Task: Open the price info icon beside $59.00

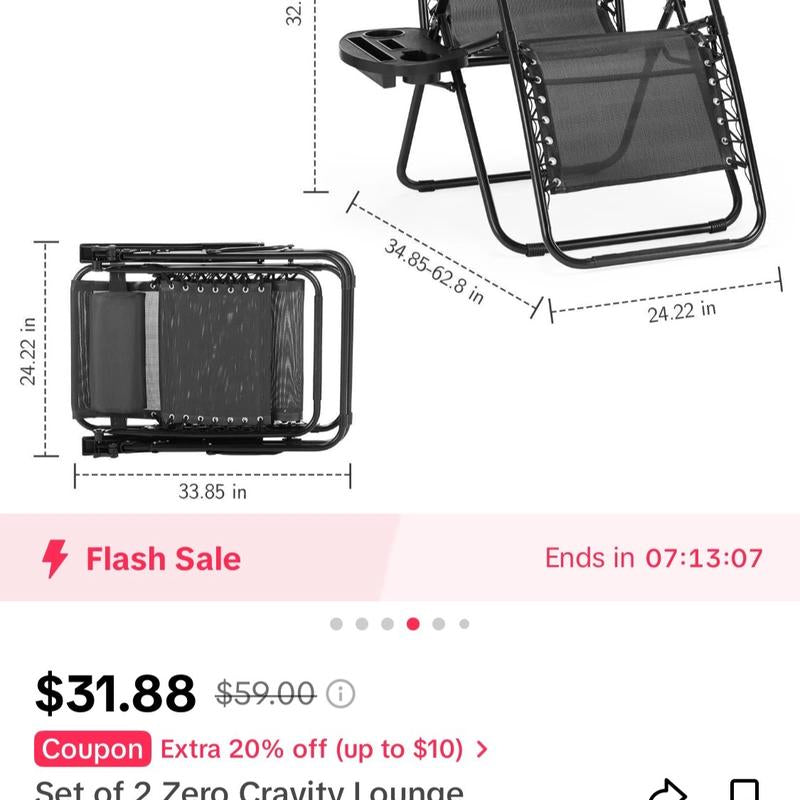Action: click(x=341, y=693)
